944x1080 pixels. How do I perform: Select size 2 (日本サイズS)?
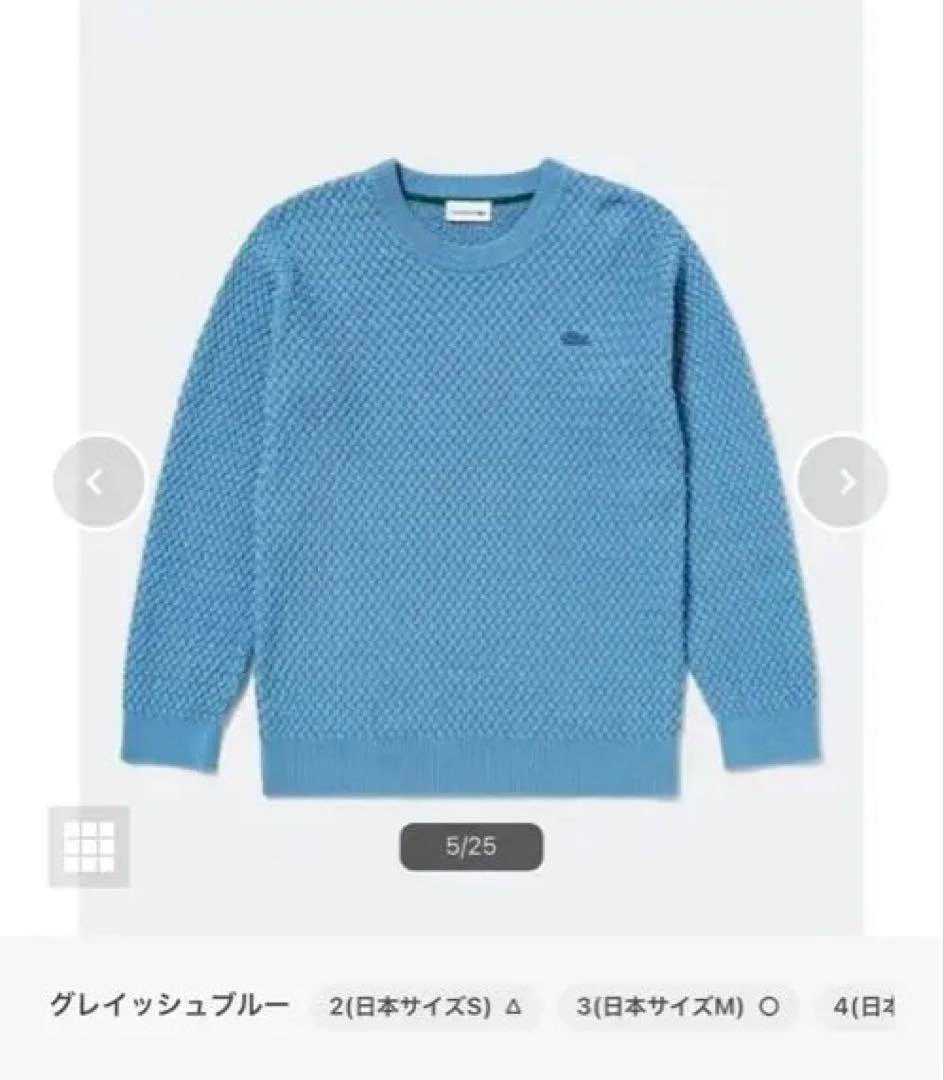(425, 1007)
